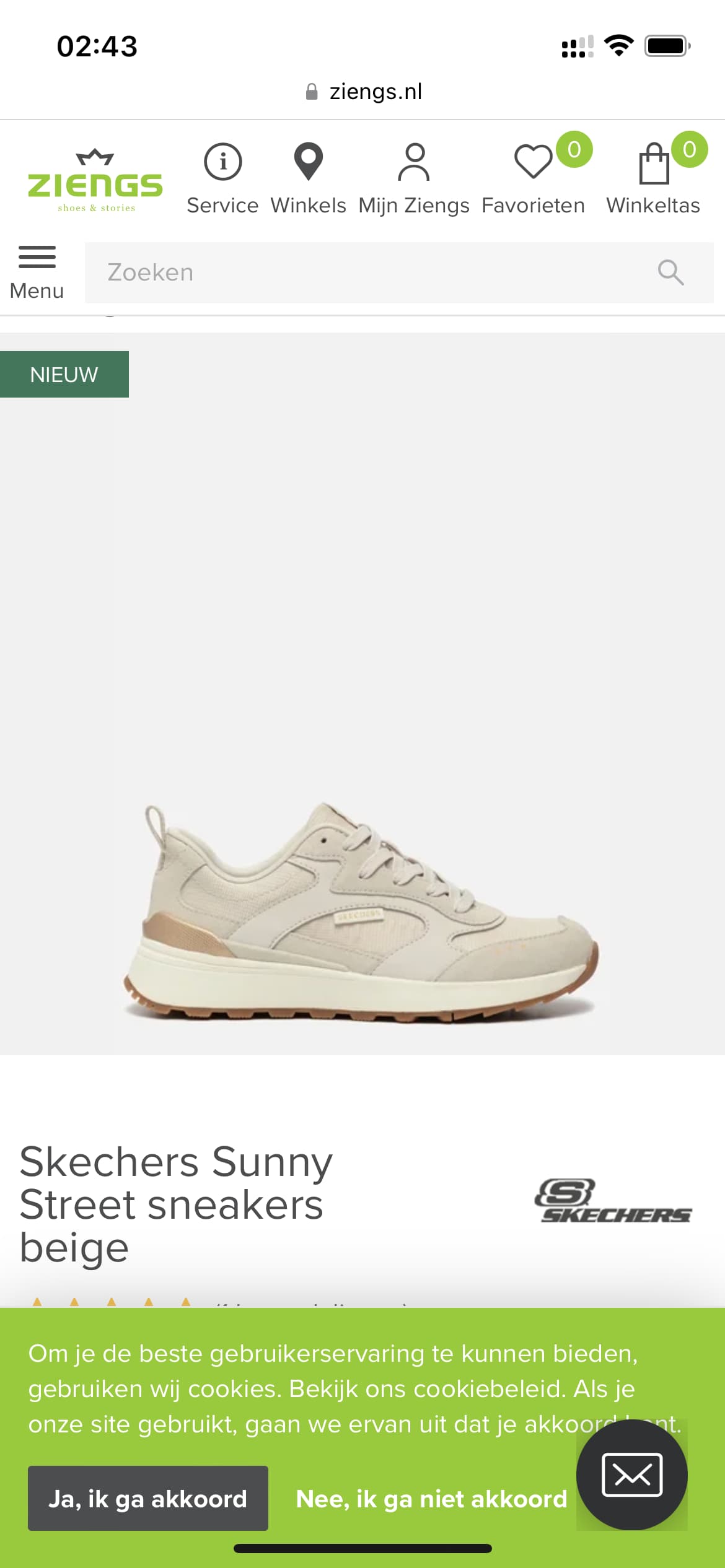
Task: Tap the Skechers brand logo
Action: point(613,1201)
